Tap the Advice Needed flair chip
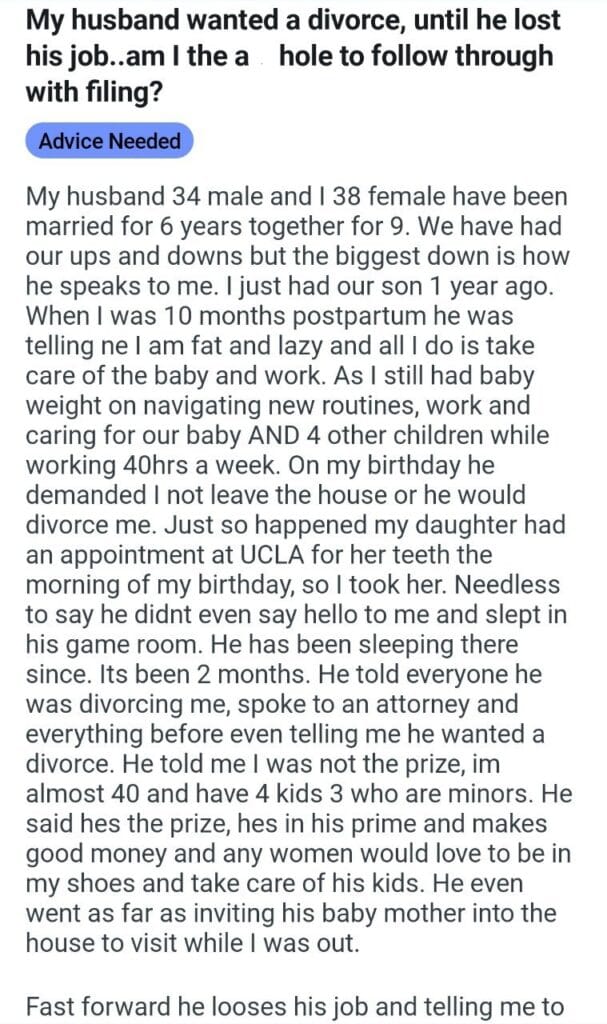This screenshot has height=1024, width=607. click(110, 141)
